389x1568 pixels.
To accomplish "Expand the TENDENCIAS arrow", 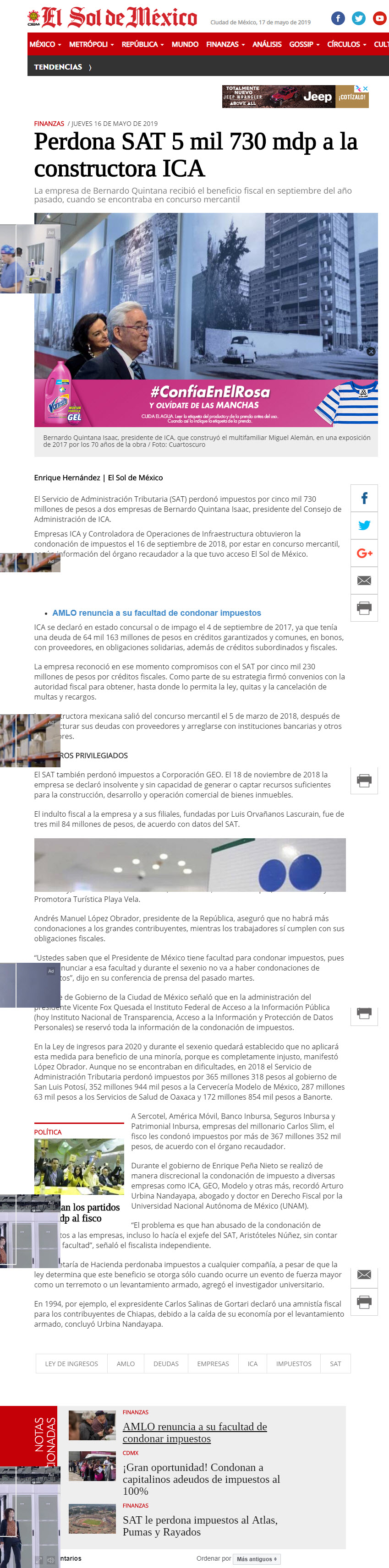I will [x=90, y=67].
